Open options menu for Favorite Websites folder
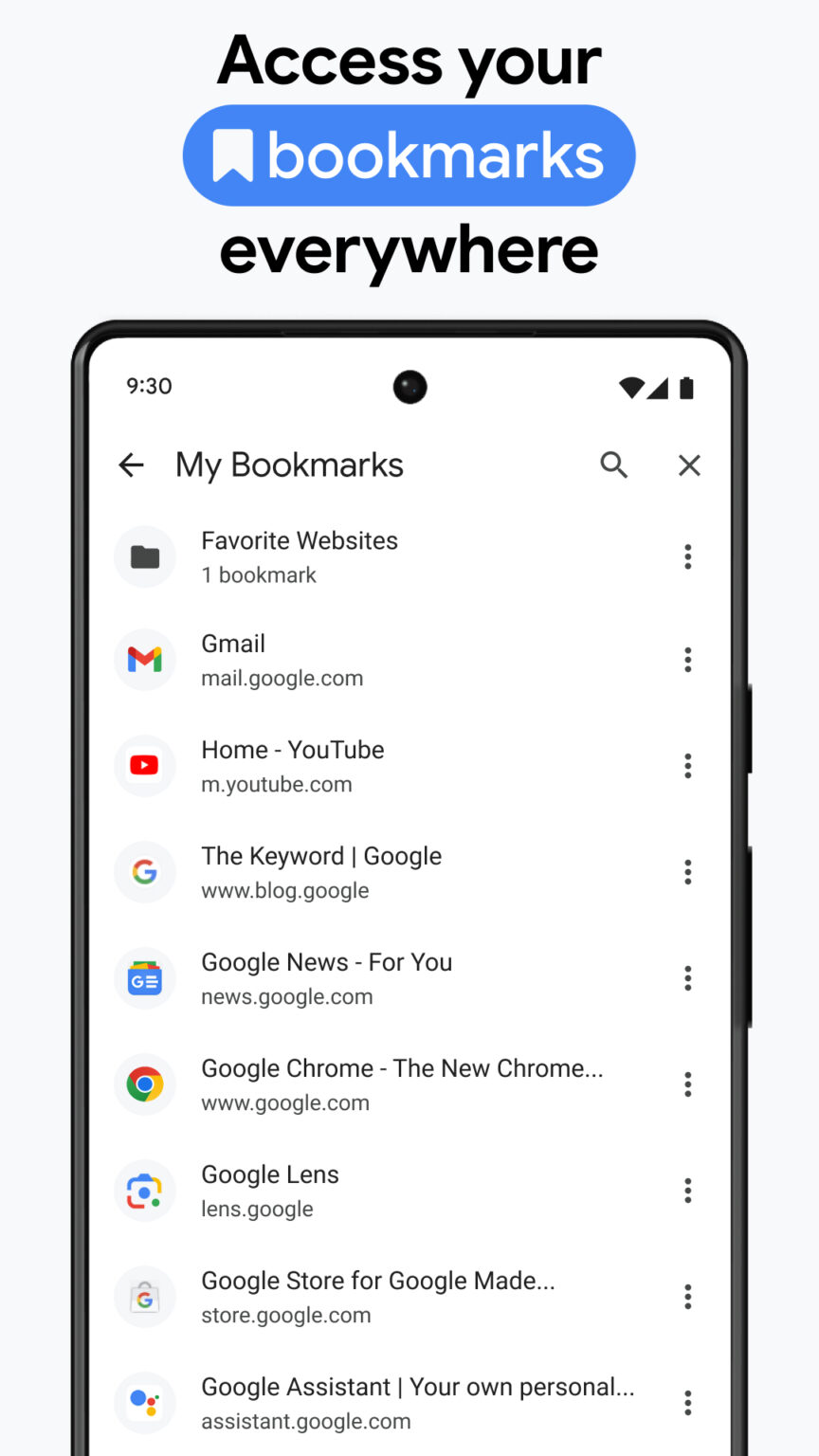819x1456 pixels. (x=687, y=556)
